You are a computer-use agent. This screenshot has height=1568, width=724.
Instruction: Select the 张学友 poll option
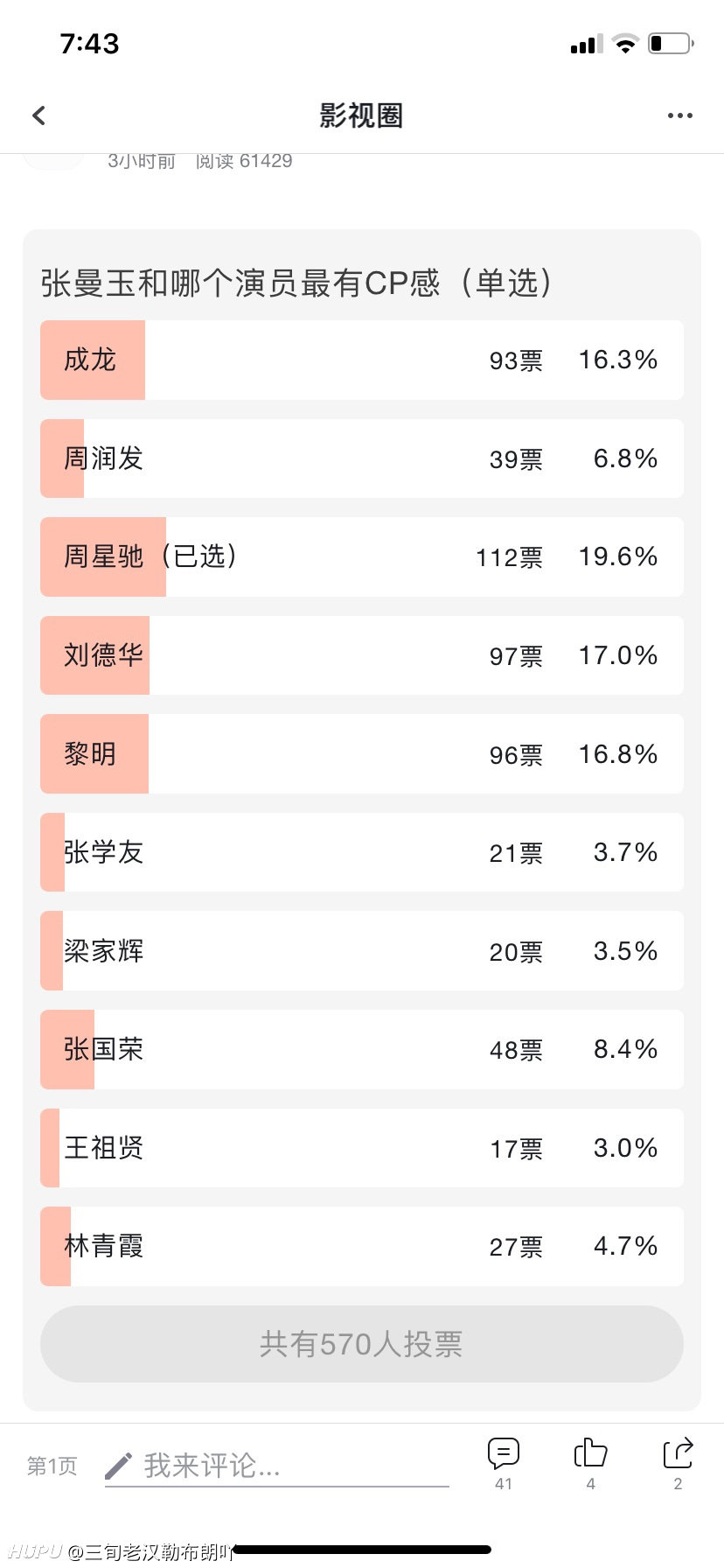coord(362,852)
